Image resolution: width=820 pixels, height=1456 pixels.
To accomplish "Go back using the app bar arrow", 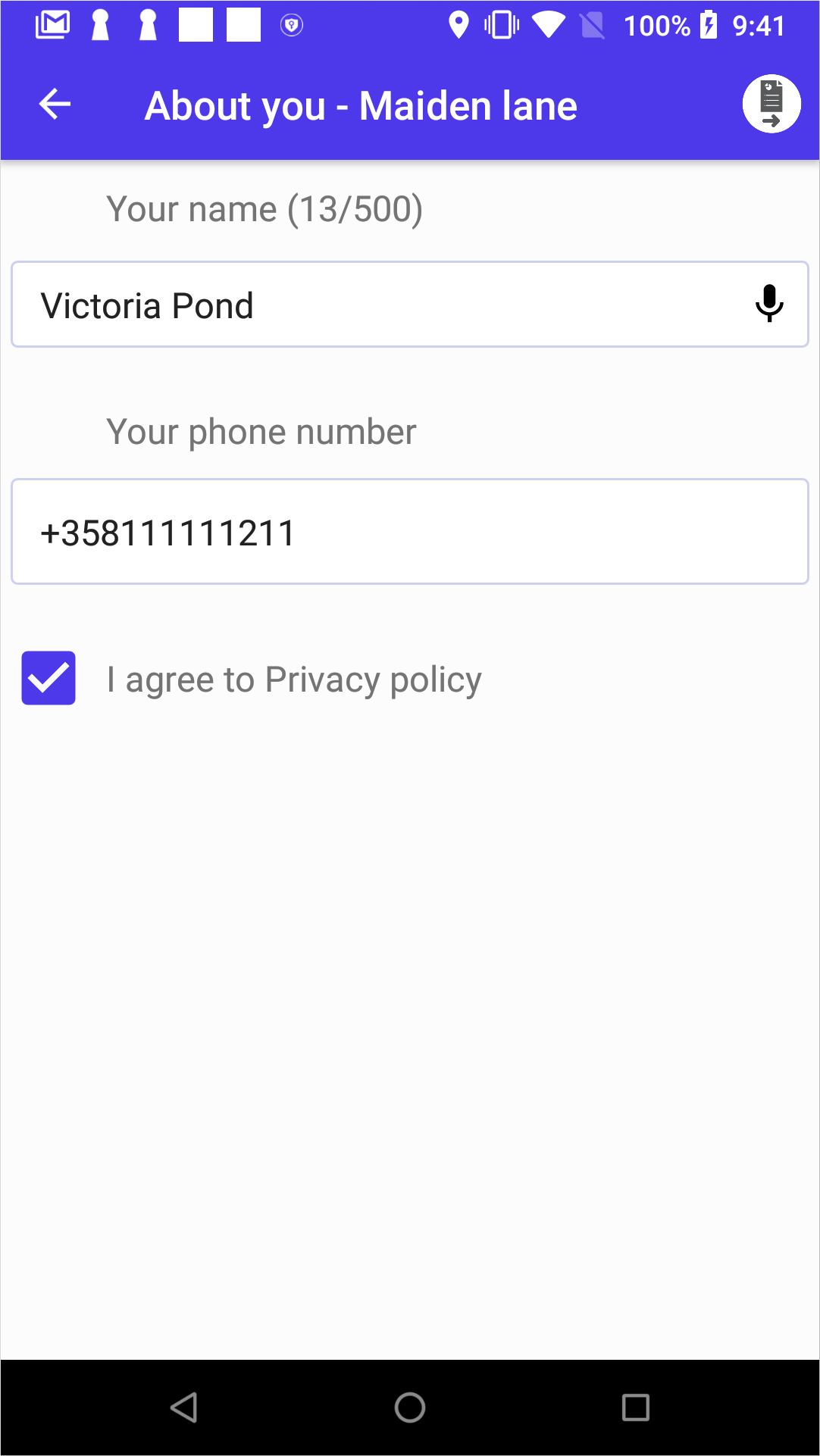I will coord(55,105).
